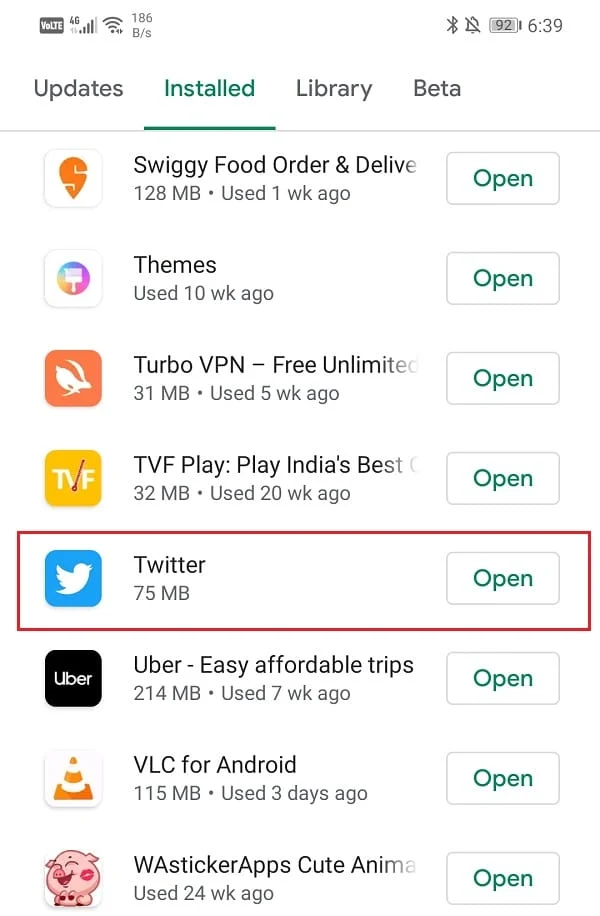Go to the Beta tab
600x916 pixels.
[x=437, y=88]
